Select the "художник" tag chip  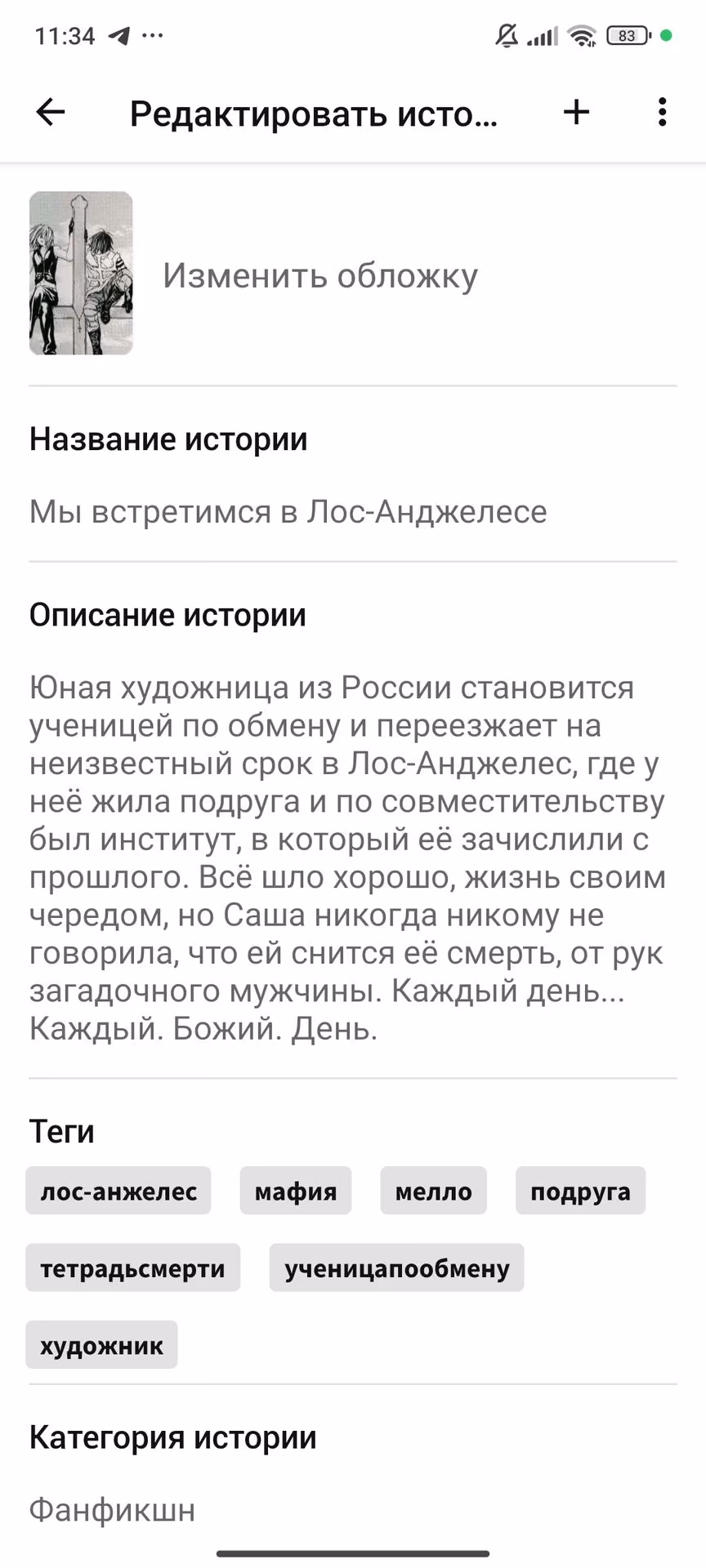click(101, 1344)
